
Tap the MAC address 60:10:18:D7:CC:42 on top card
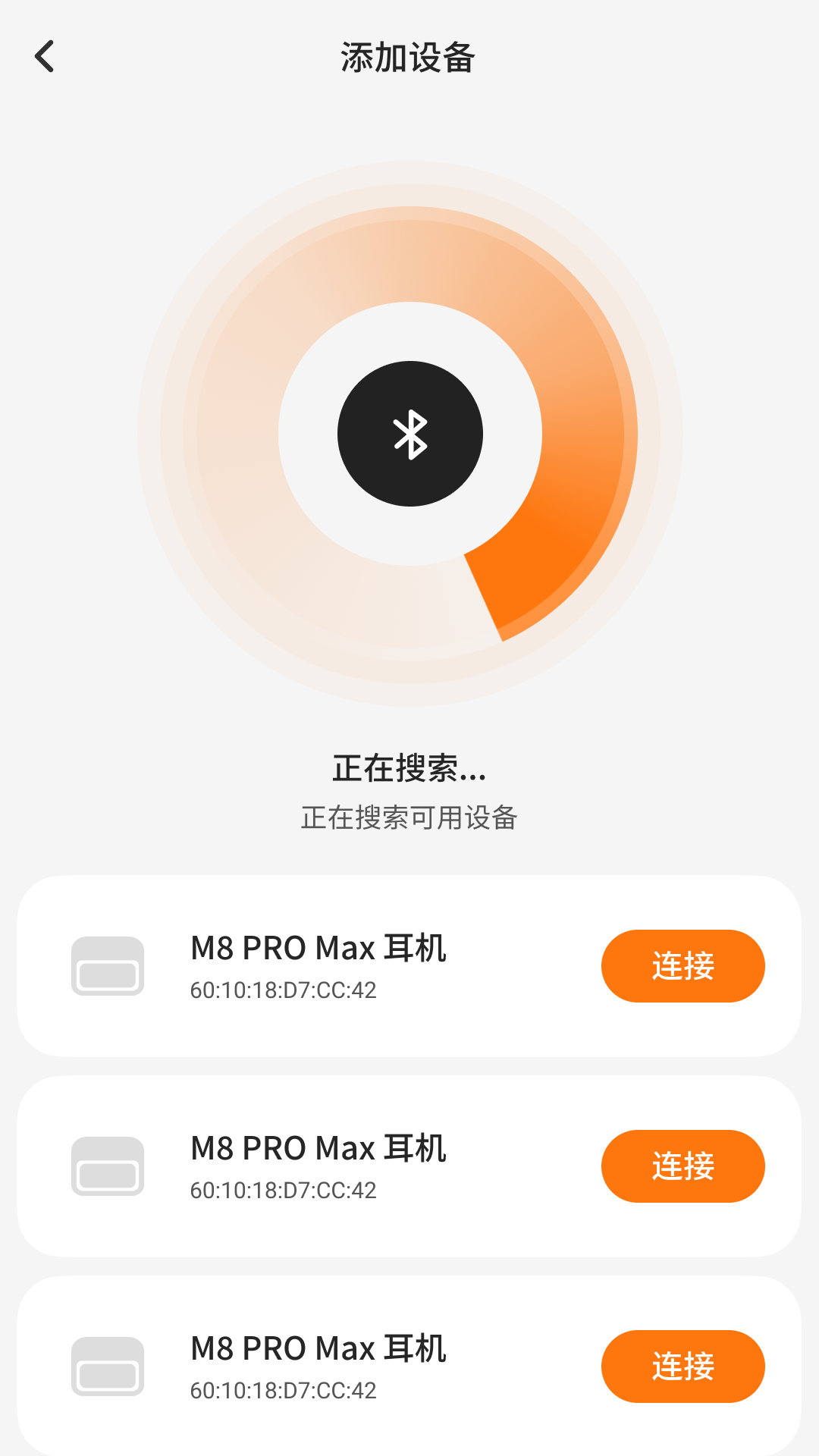point(283,990)
